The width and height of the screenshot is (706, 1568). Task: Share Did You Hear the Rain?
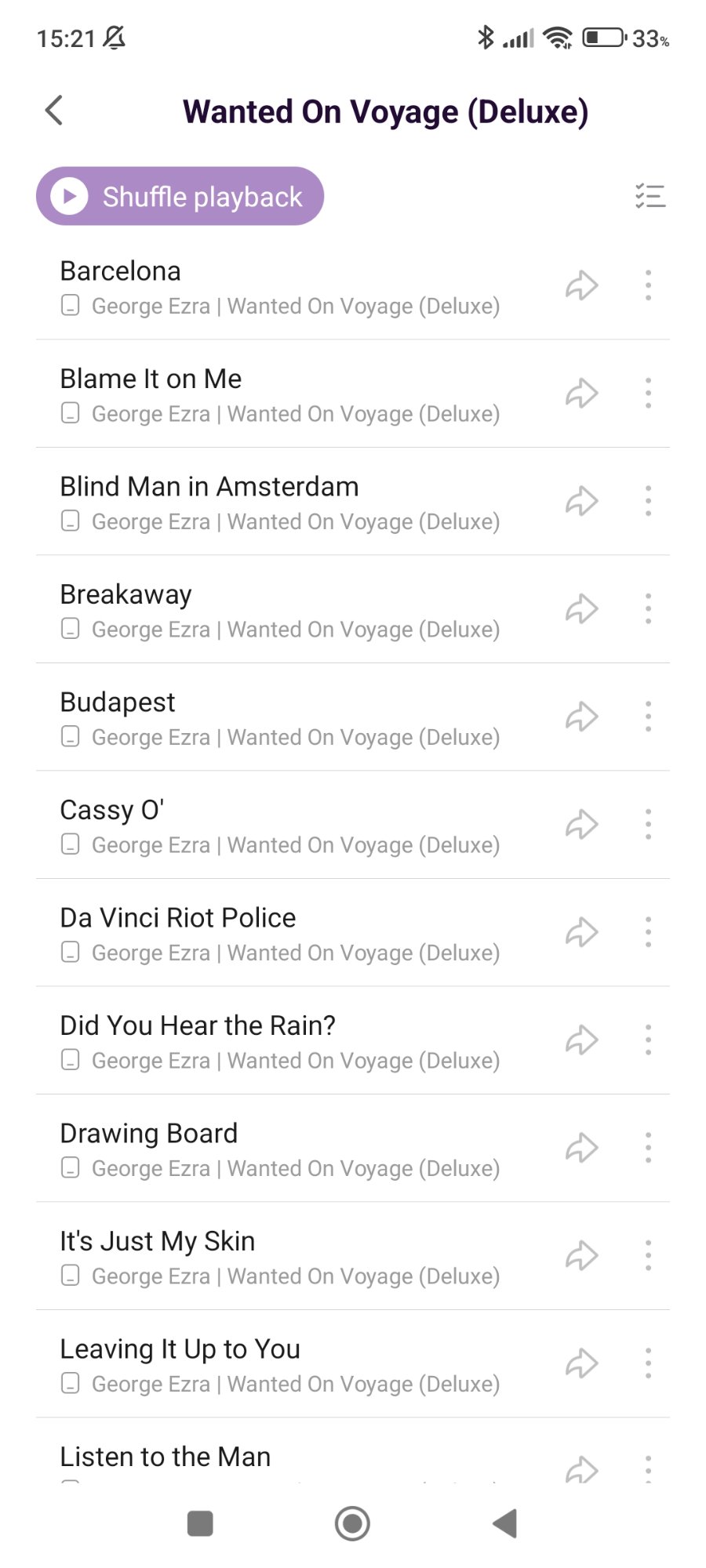click(581, 1040)
